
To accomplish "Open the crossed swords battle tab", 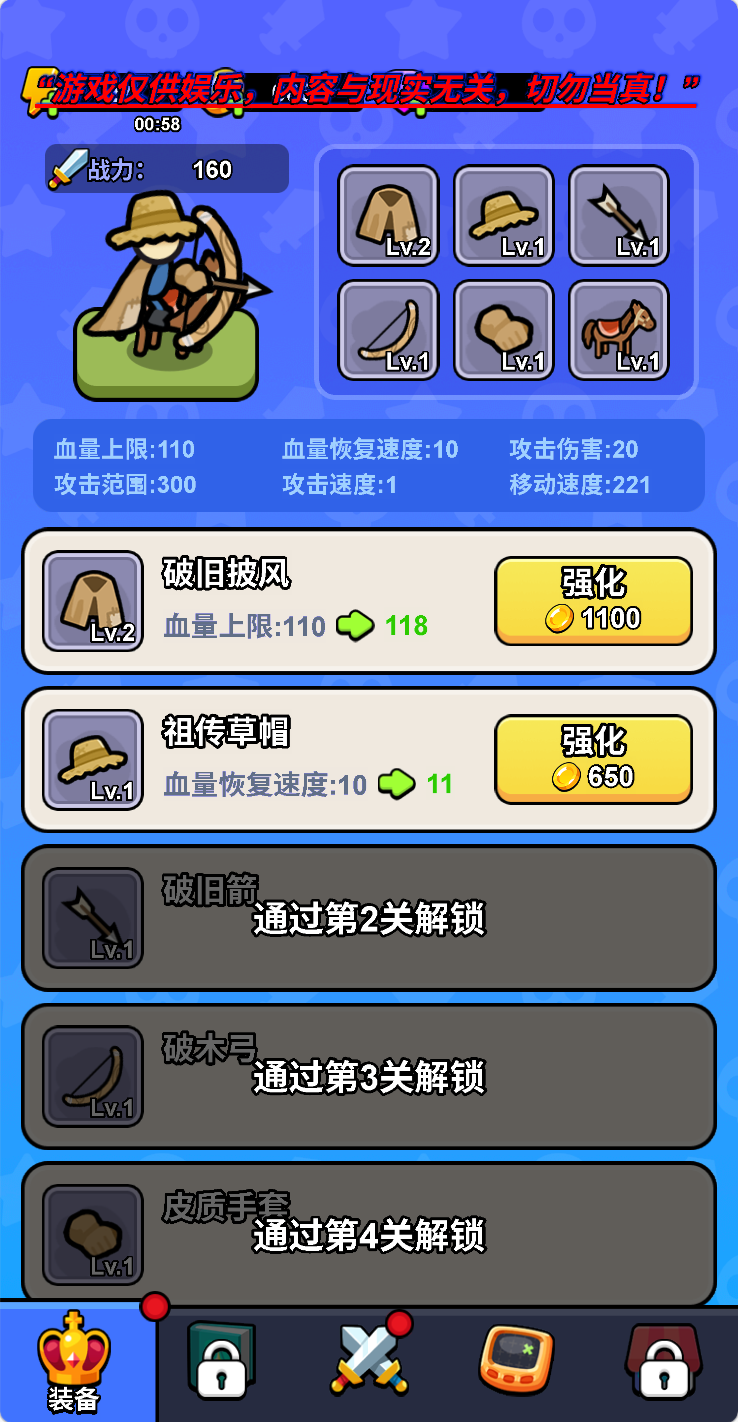I will click(x=369, y=1360).
